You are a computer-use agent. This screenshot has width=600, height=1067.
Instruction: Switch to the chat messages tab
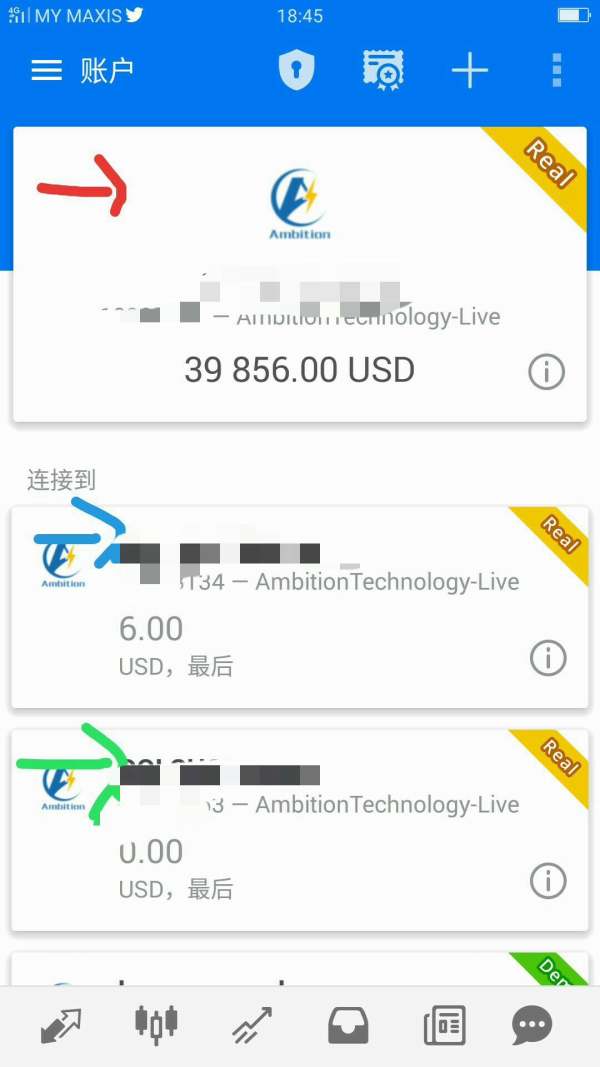[x=533, y=1025]
